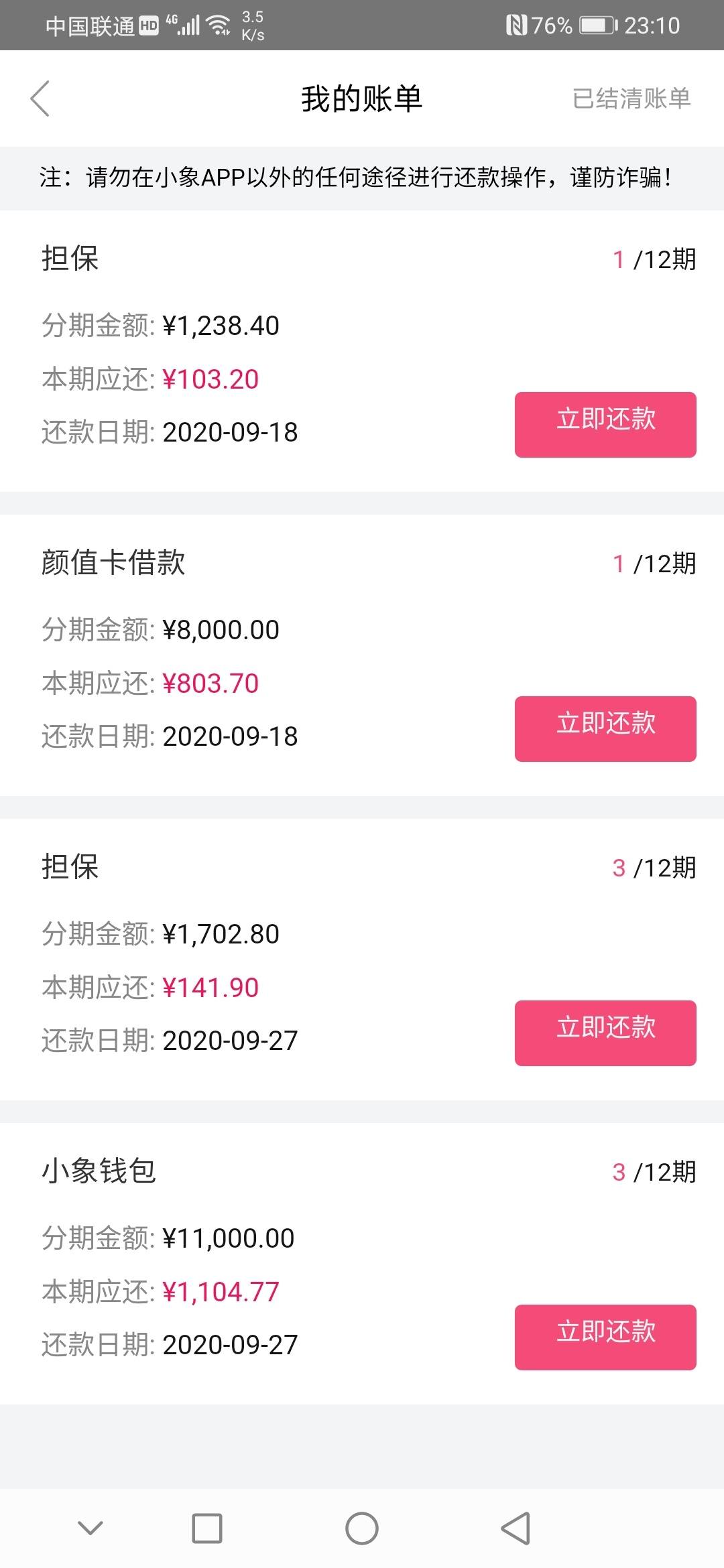
Task: Open recent apps from the navigation bar
Action: click(207, 1528)
